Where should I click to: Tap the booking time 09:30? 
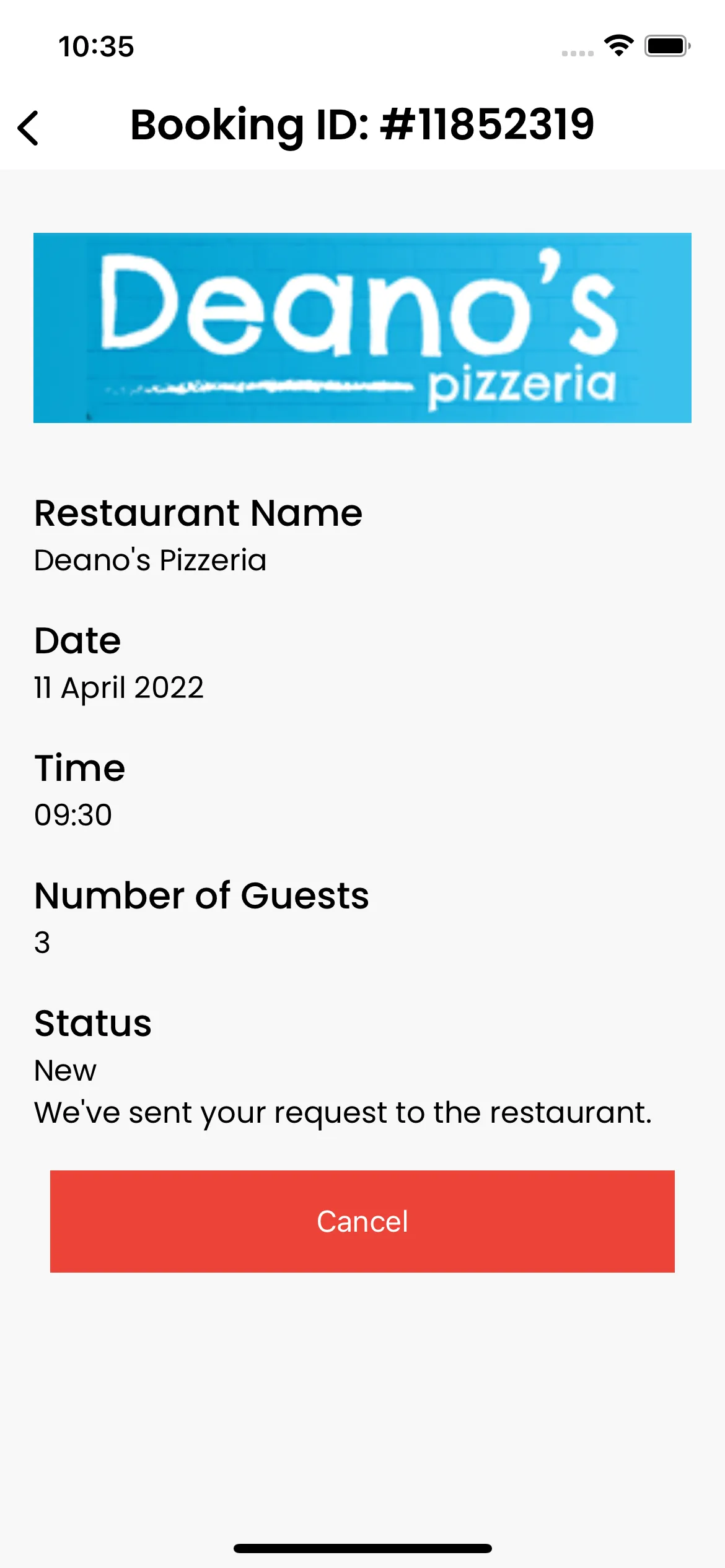[72, 816]
